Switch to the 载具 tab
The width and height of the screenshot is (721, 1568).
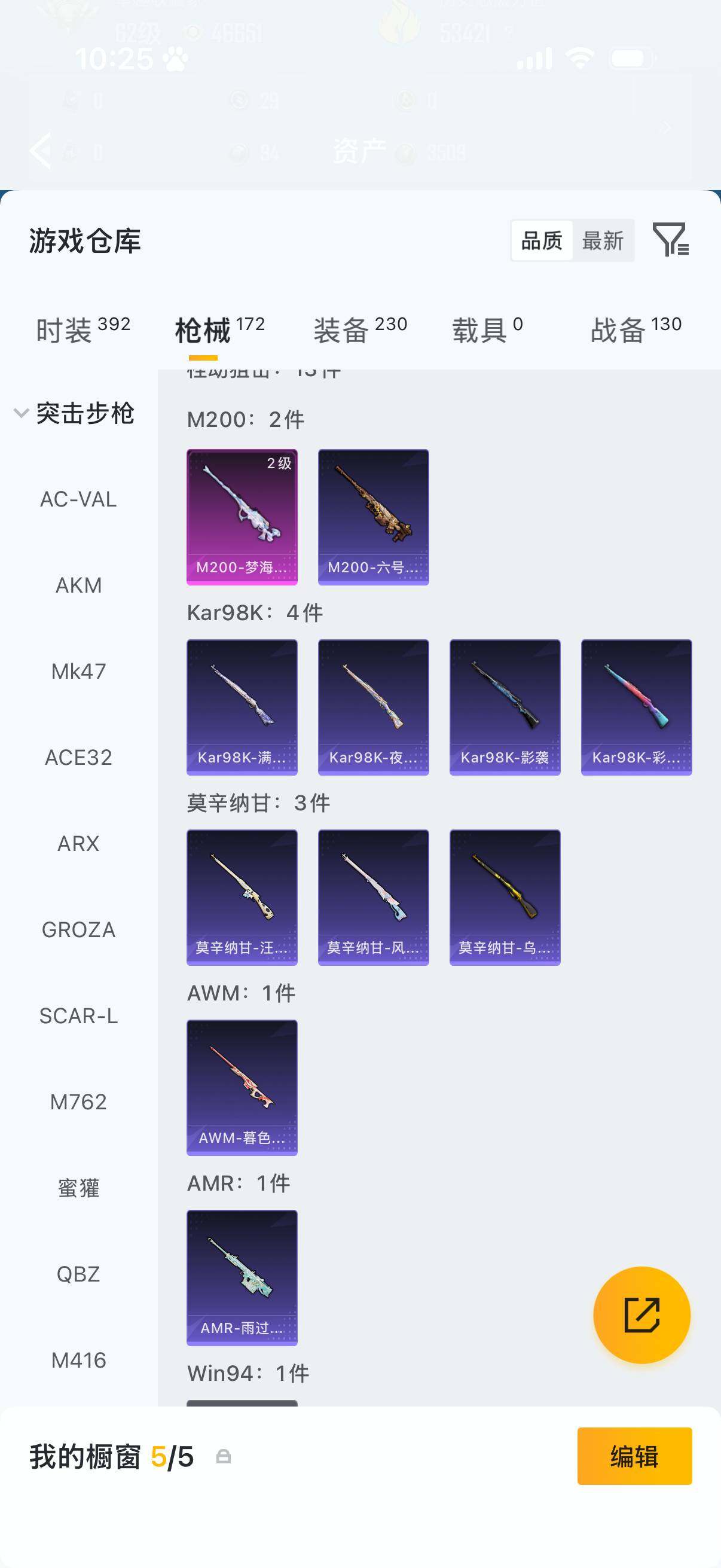487,330
